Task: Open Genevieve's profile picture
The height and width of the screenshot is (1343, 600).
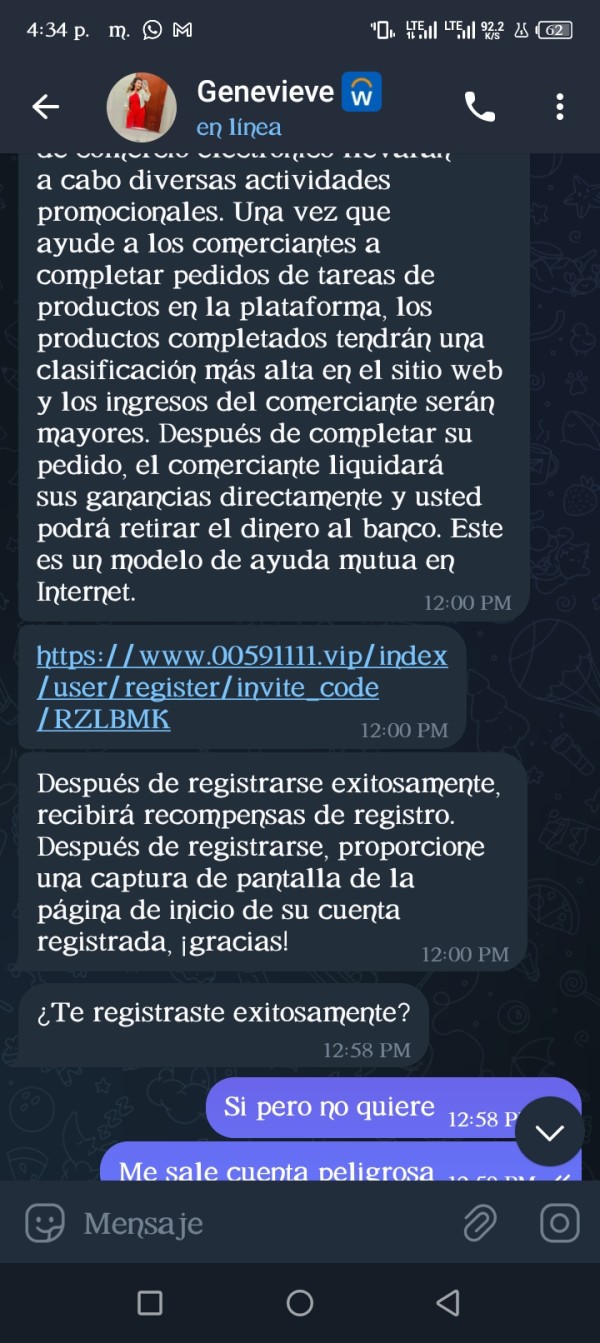Action: click(142, 107)
